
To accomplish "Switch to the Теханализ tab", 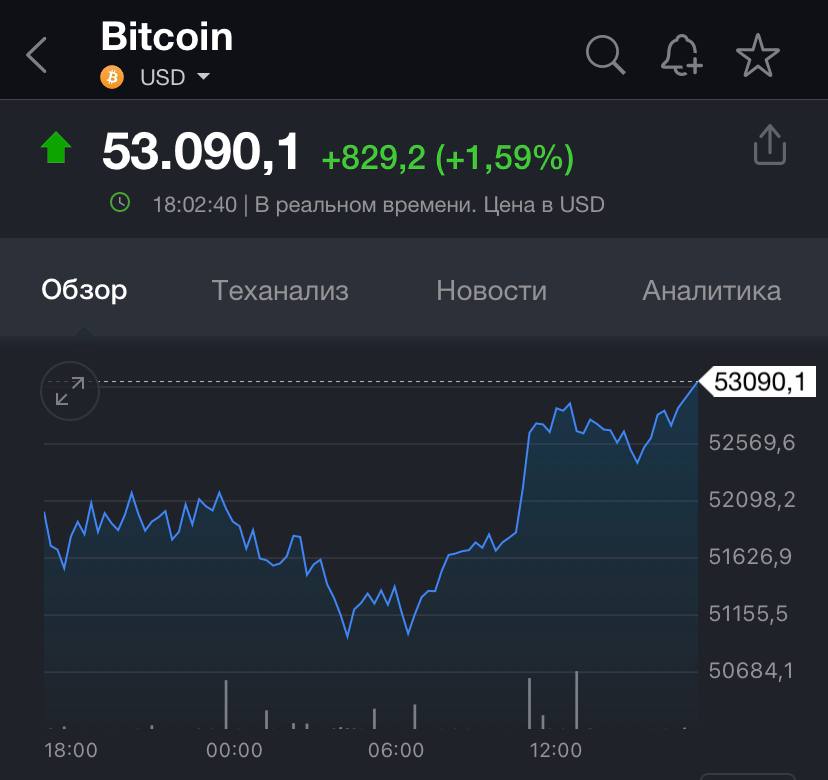I will 280,290.
